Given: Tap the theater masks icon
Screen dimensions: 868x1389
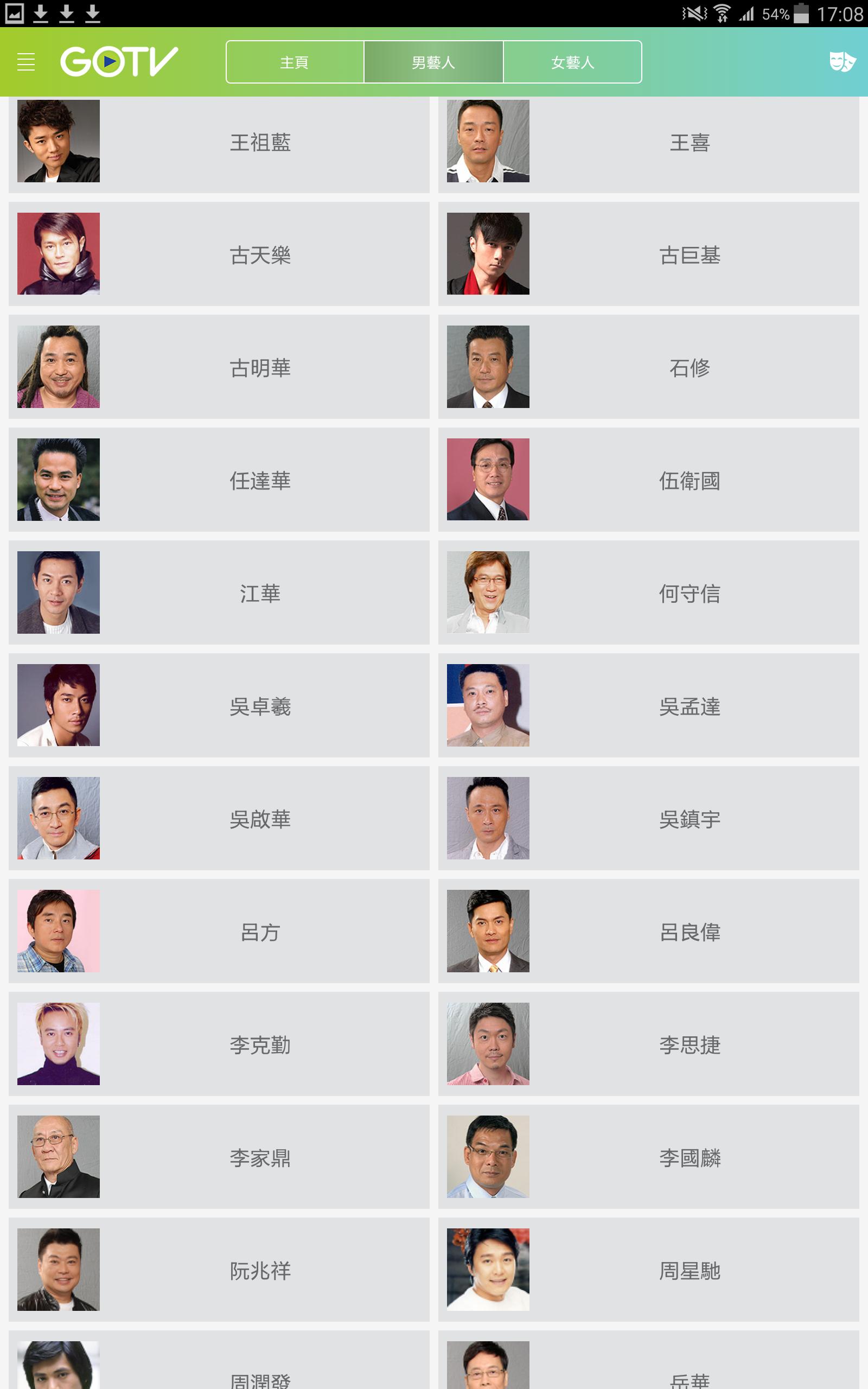Looking at the screenshot, I should pos(841,61).
